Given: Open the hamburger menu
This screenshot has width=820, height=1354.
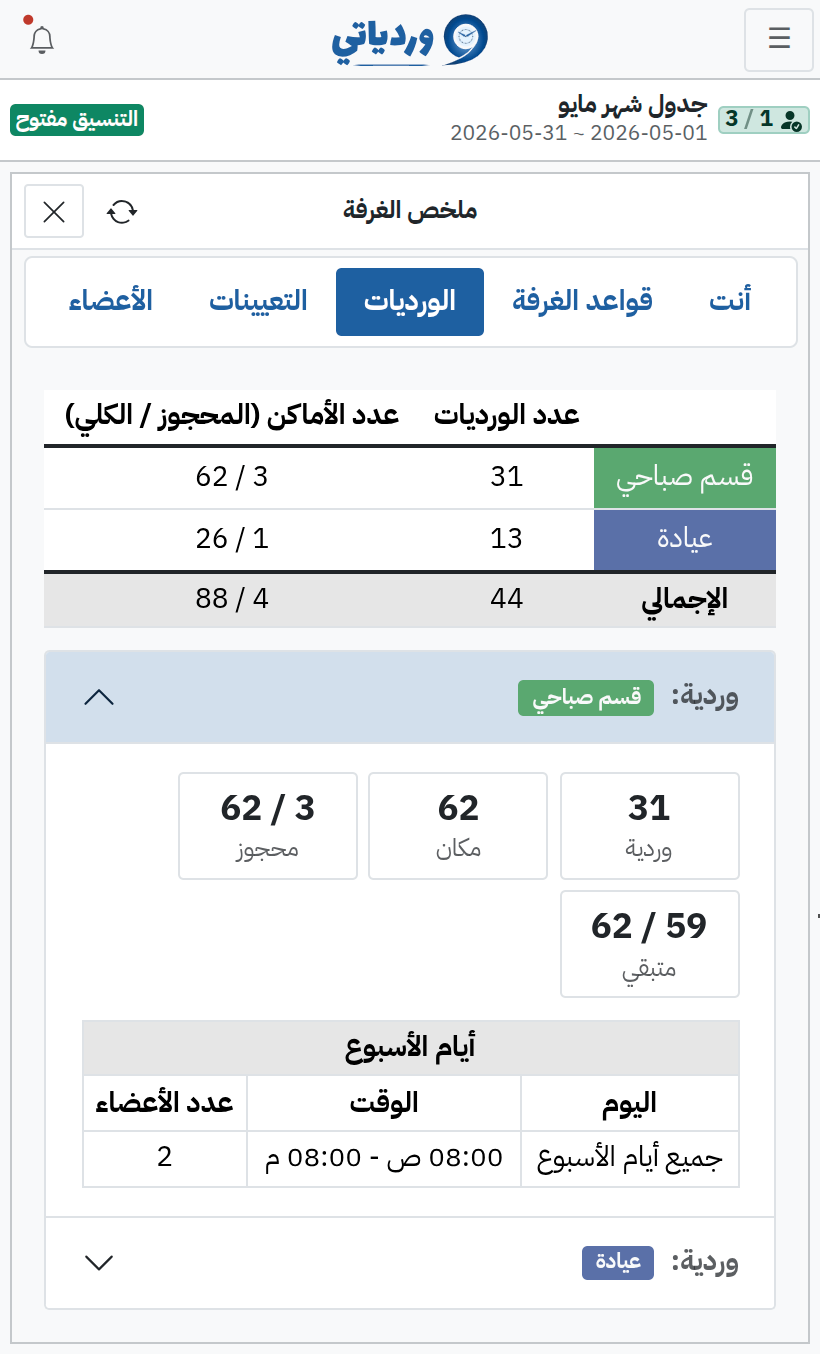Looking at the screenshot, I should tap(779, 39).
